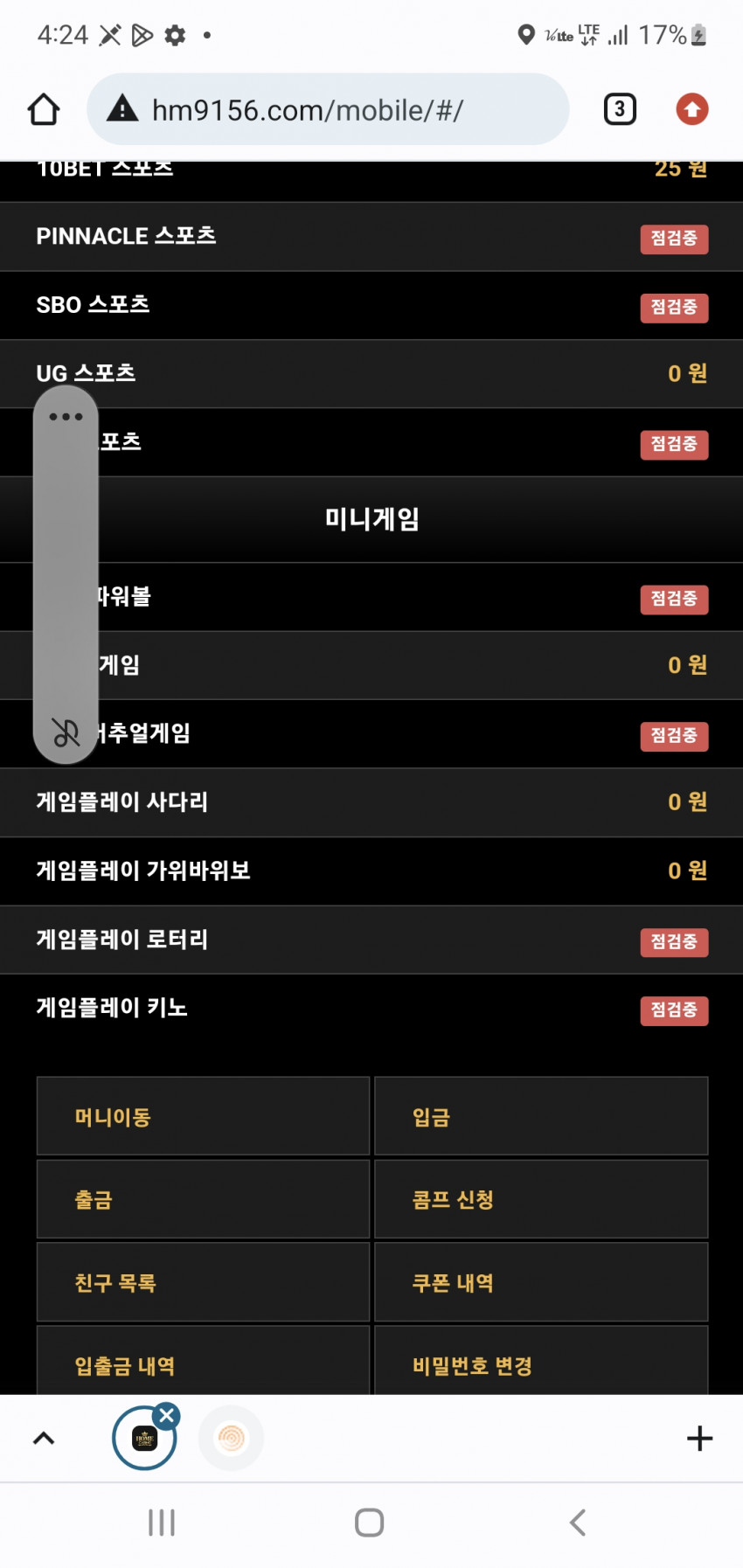
Task: Open the tab switcher showing 3 tabs
Action: 620,109
